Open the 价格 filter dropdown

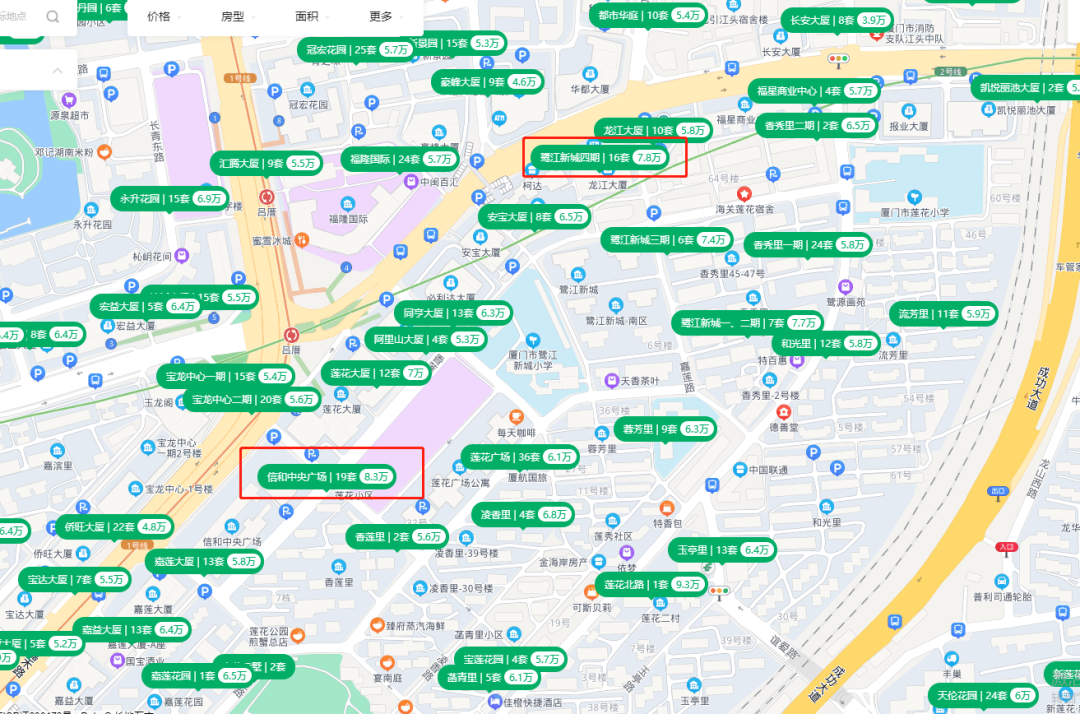point(162,17)
